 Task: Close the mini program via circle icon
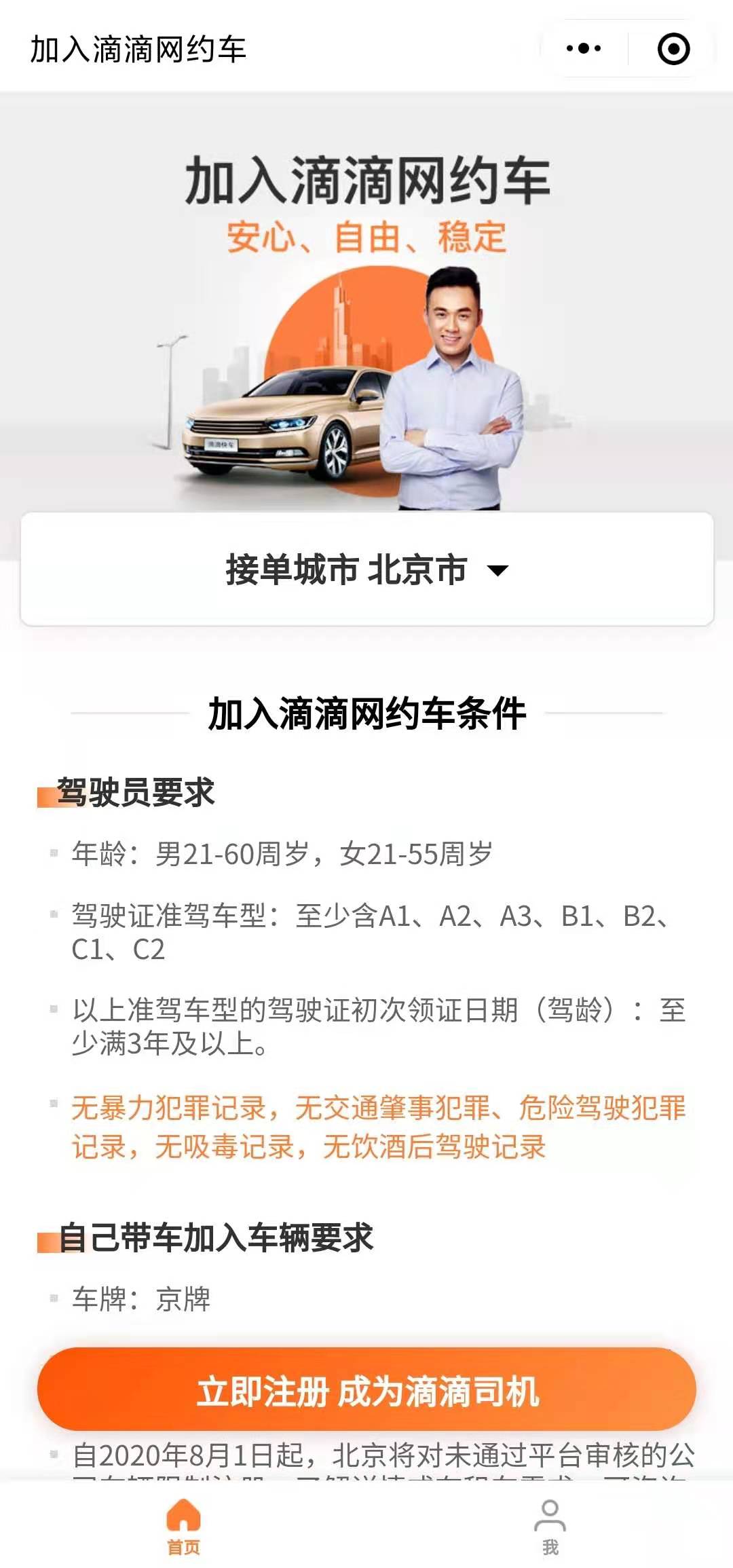tap(673, 49)
